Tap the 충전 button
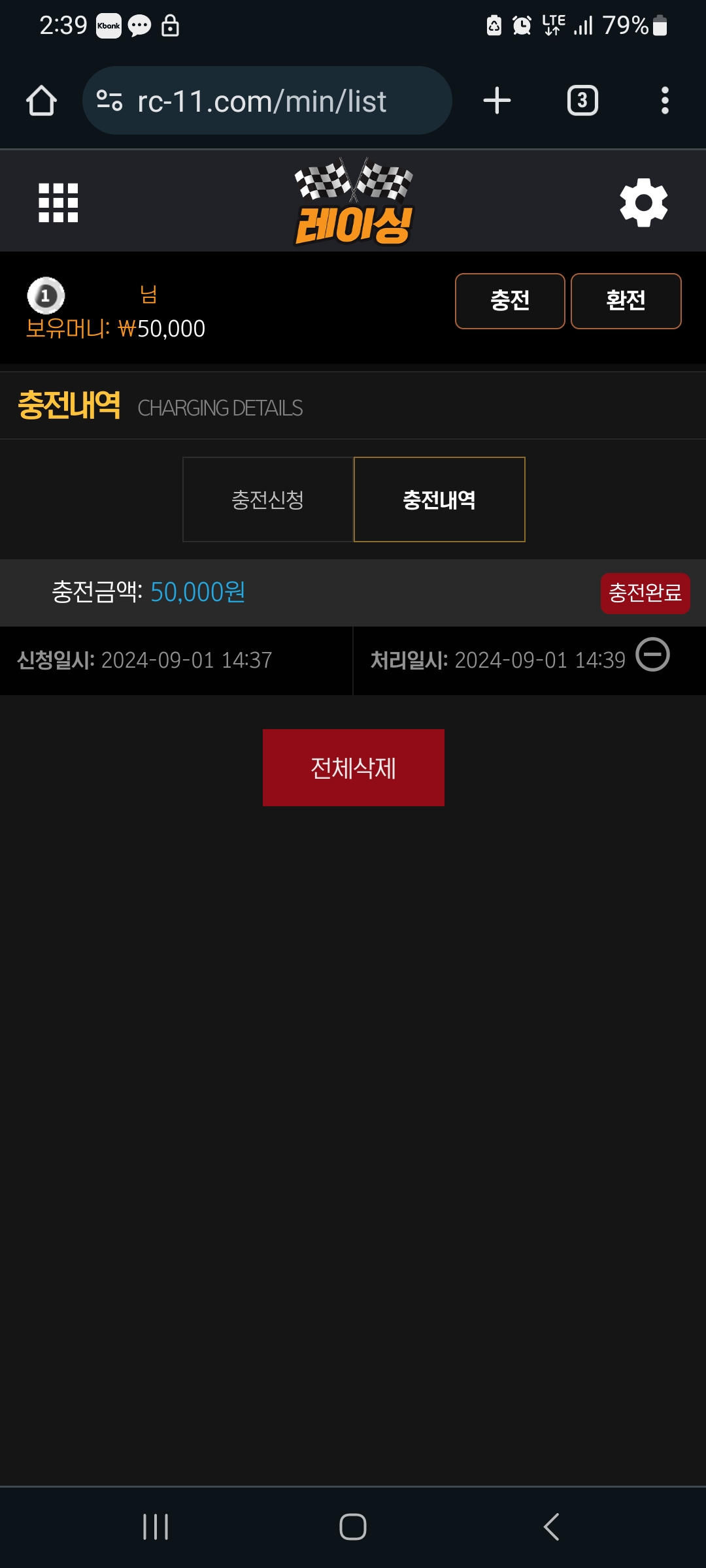The image size is (706, 1568). (510, 301)
